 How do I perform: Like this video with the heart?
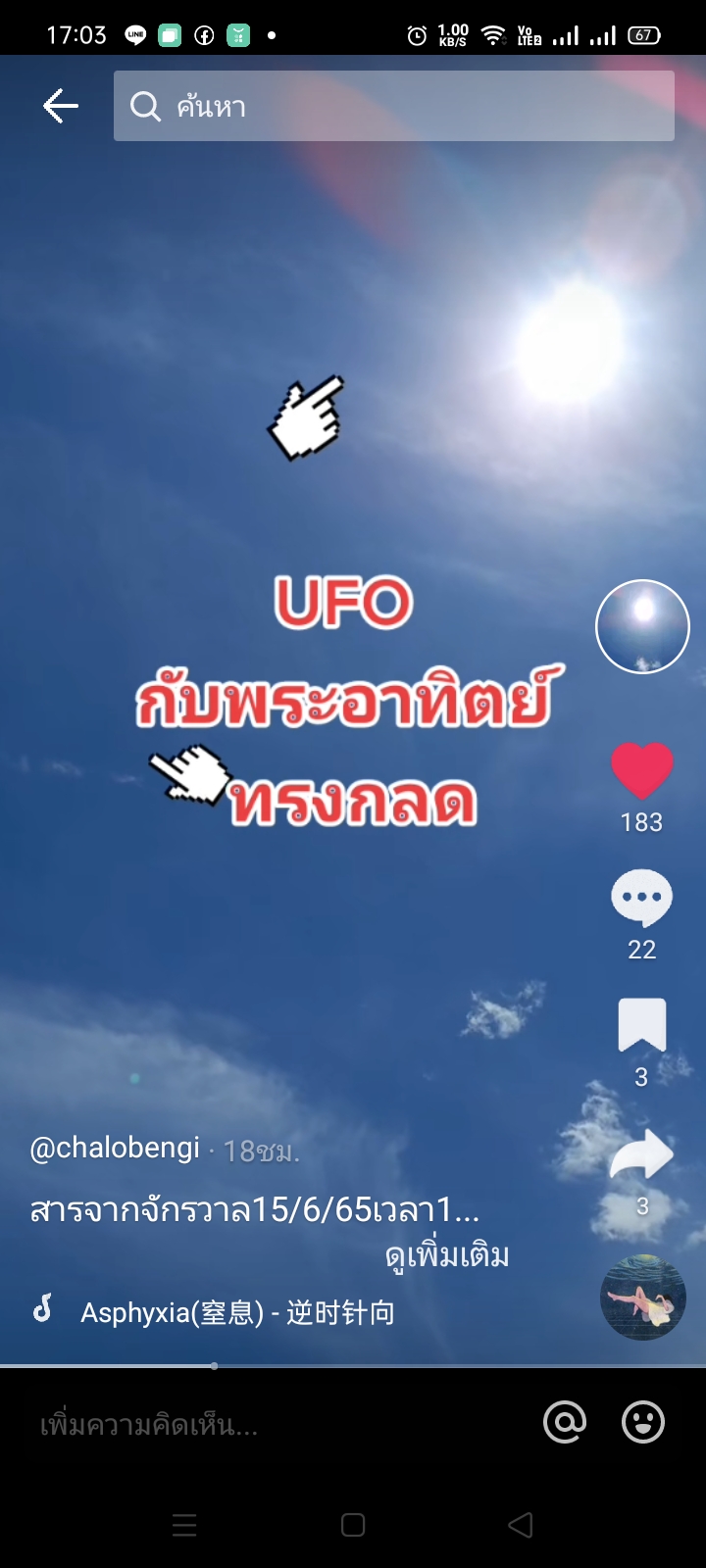[642, 769]
